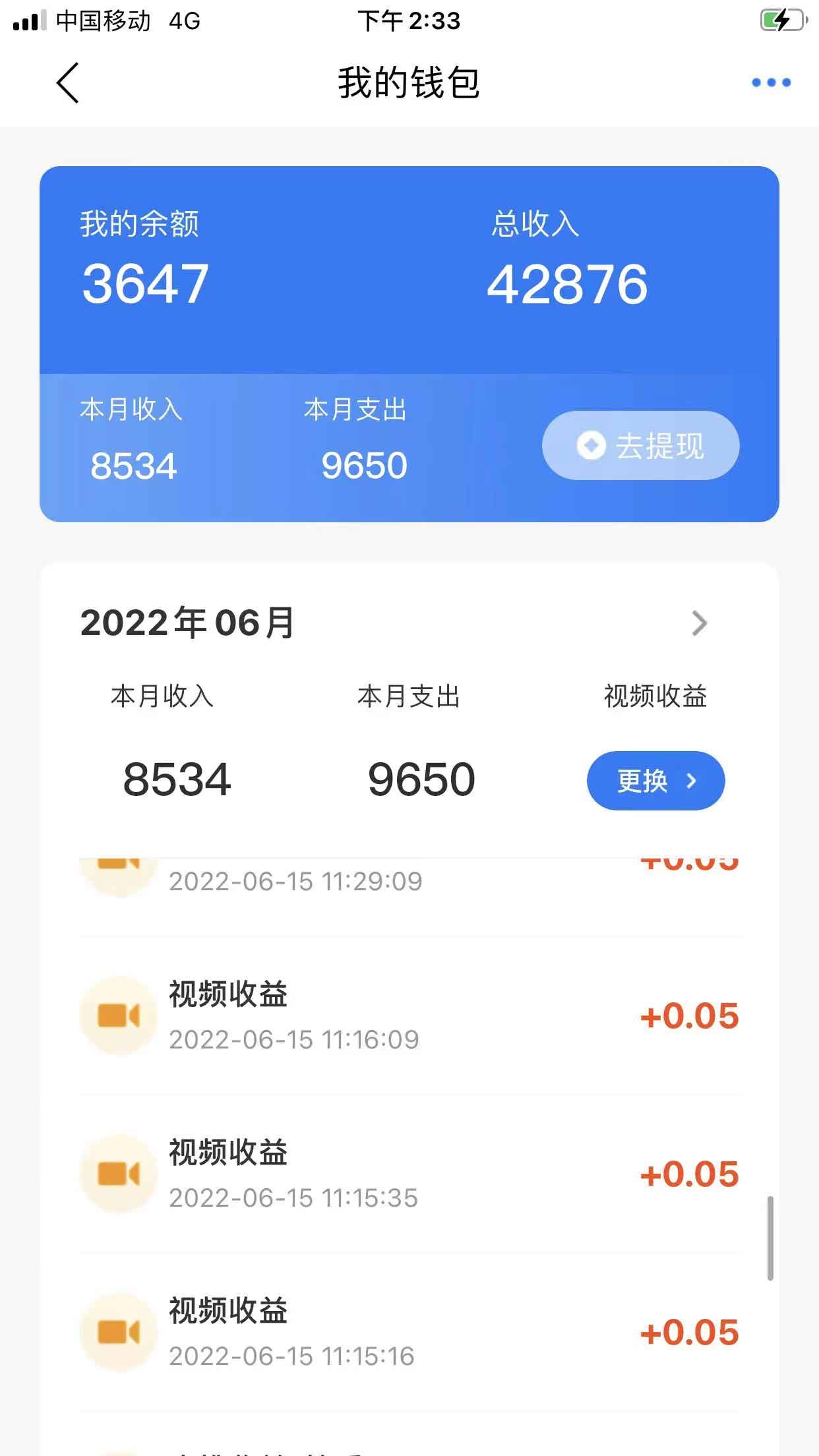Open the three-dot more options menu
The width and height of the screenshot is (819, 1456).
[770, 81]
